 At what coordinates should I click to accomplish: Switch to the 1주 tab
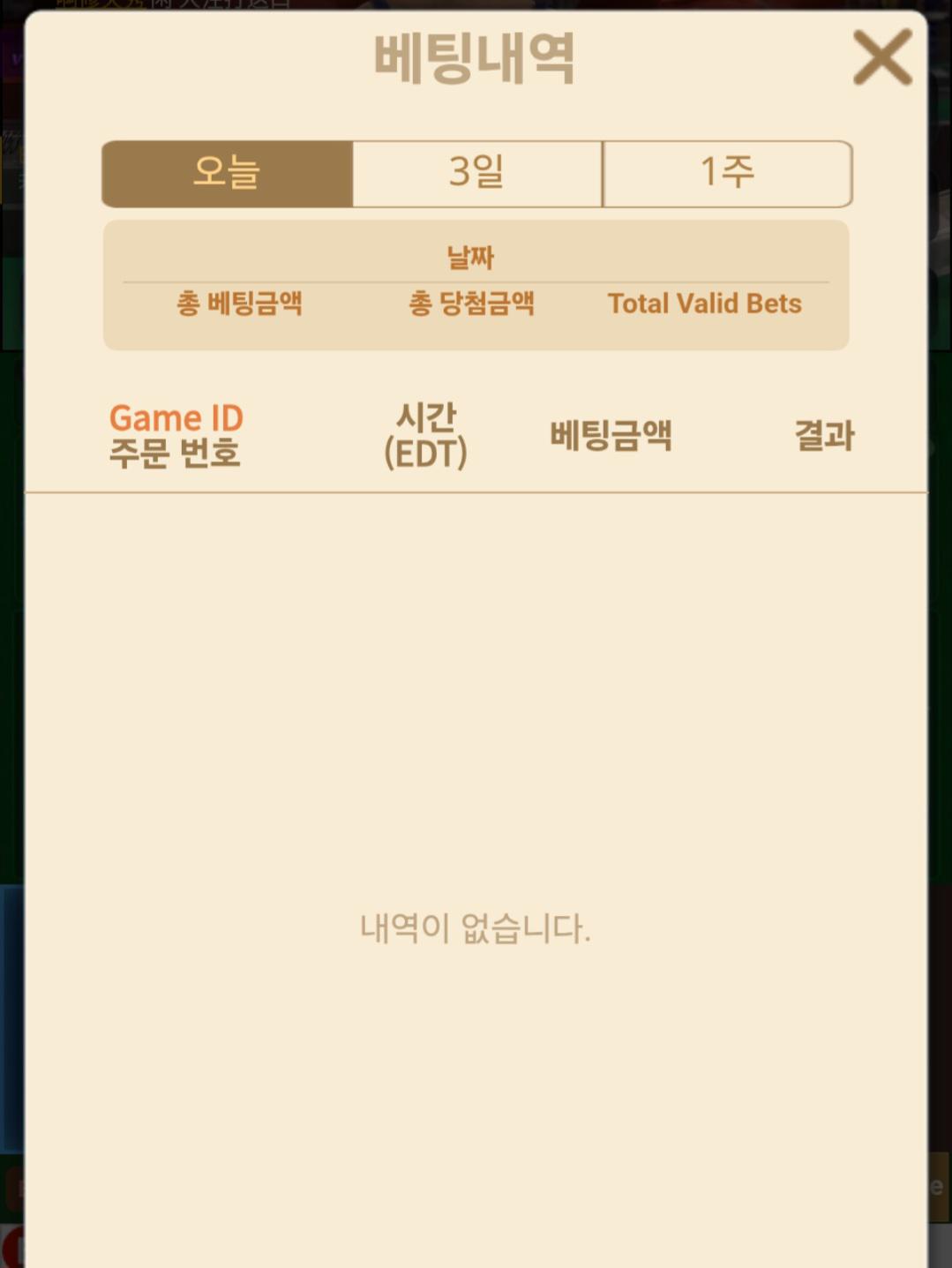[x=727, y=173]
